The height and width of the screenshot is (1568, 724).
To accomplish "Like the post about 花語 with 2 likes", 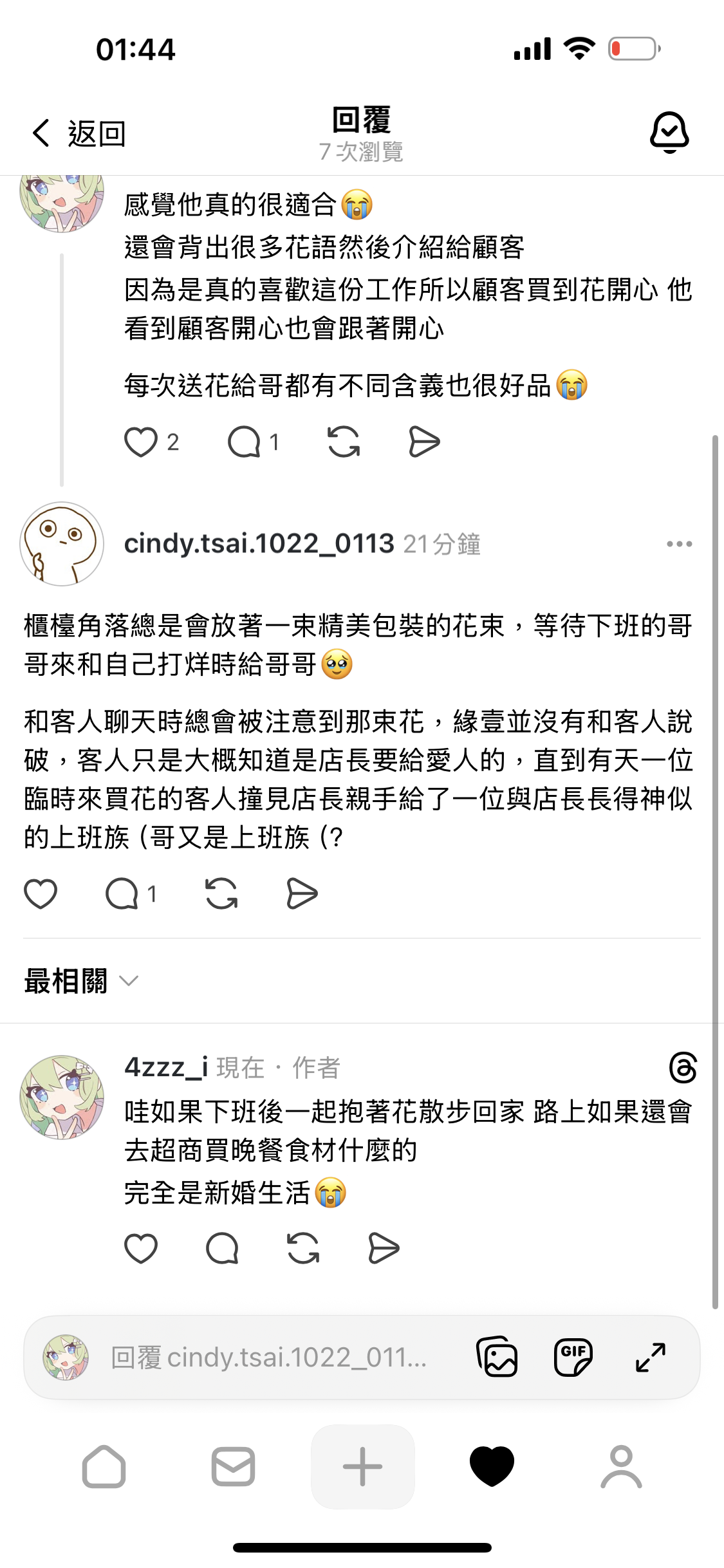I will tap(141, 442).
